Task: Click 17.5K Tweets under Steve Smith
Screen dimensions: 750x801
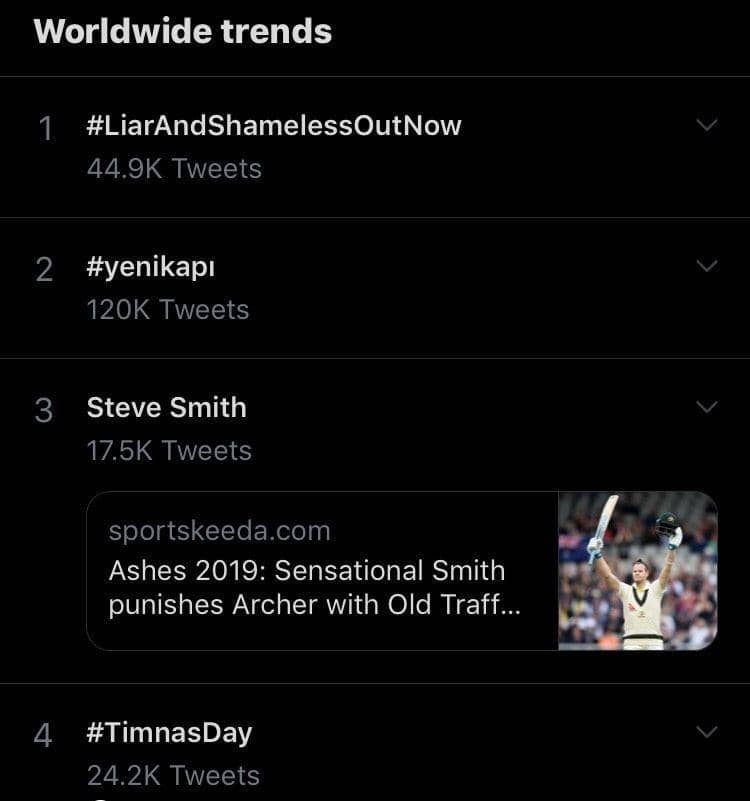Action: tap(168, 450)
